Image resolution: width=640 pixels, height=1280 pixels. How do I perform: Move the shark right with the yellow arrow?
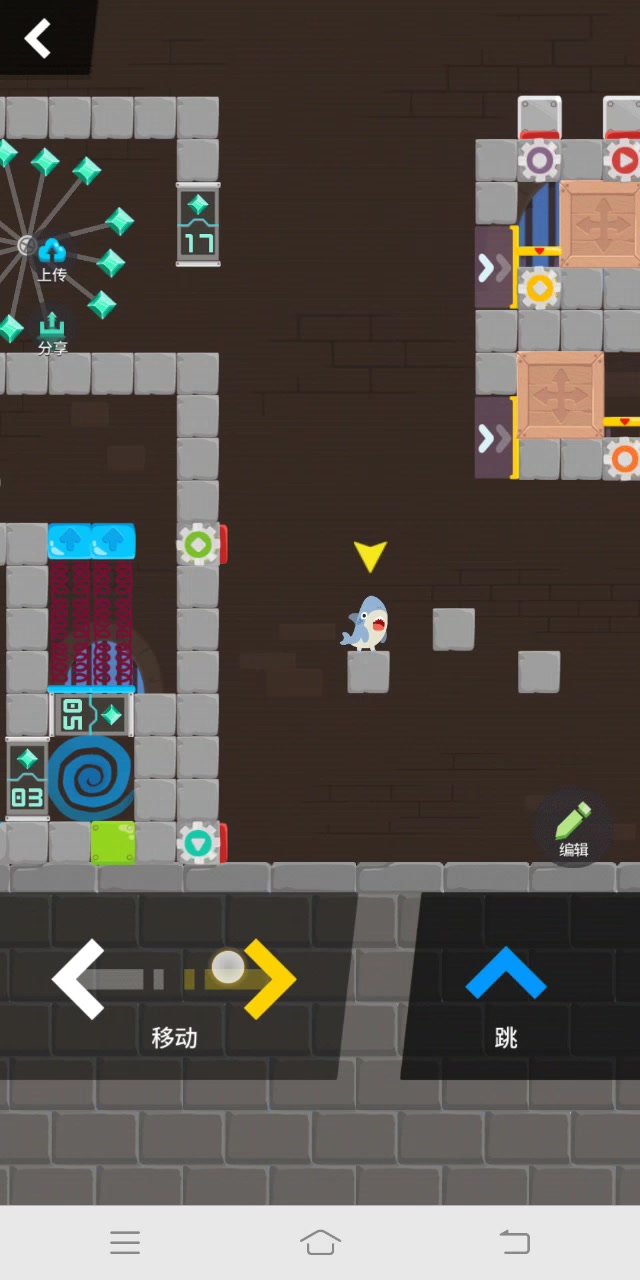270,978
